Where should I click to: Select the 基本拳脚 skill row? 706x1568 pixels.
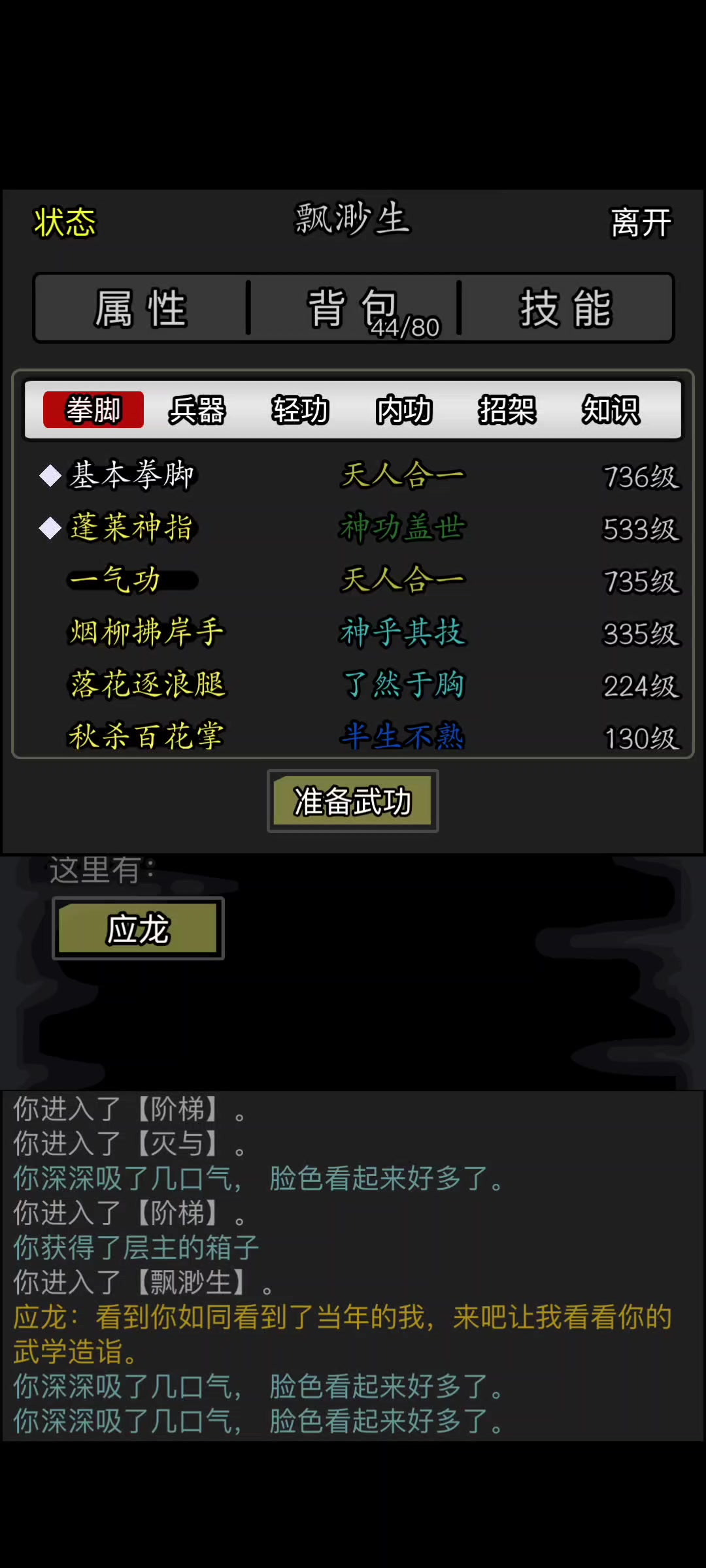[x=353, y=476]
